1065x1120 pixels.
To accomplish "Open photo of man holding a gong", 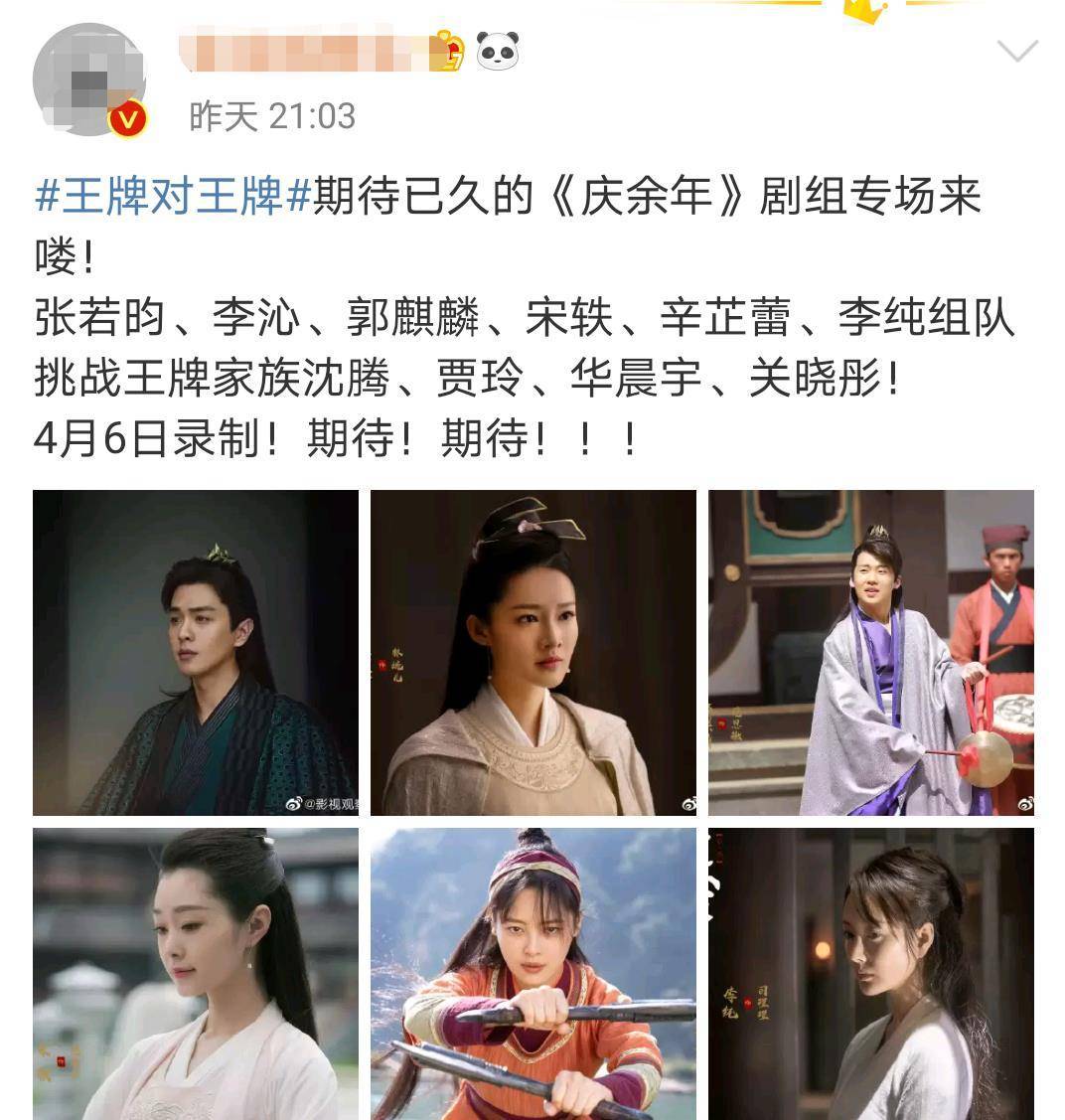I will (870, 652).
